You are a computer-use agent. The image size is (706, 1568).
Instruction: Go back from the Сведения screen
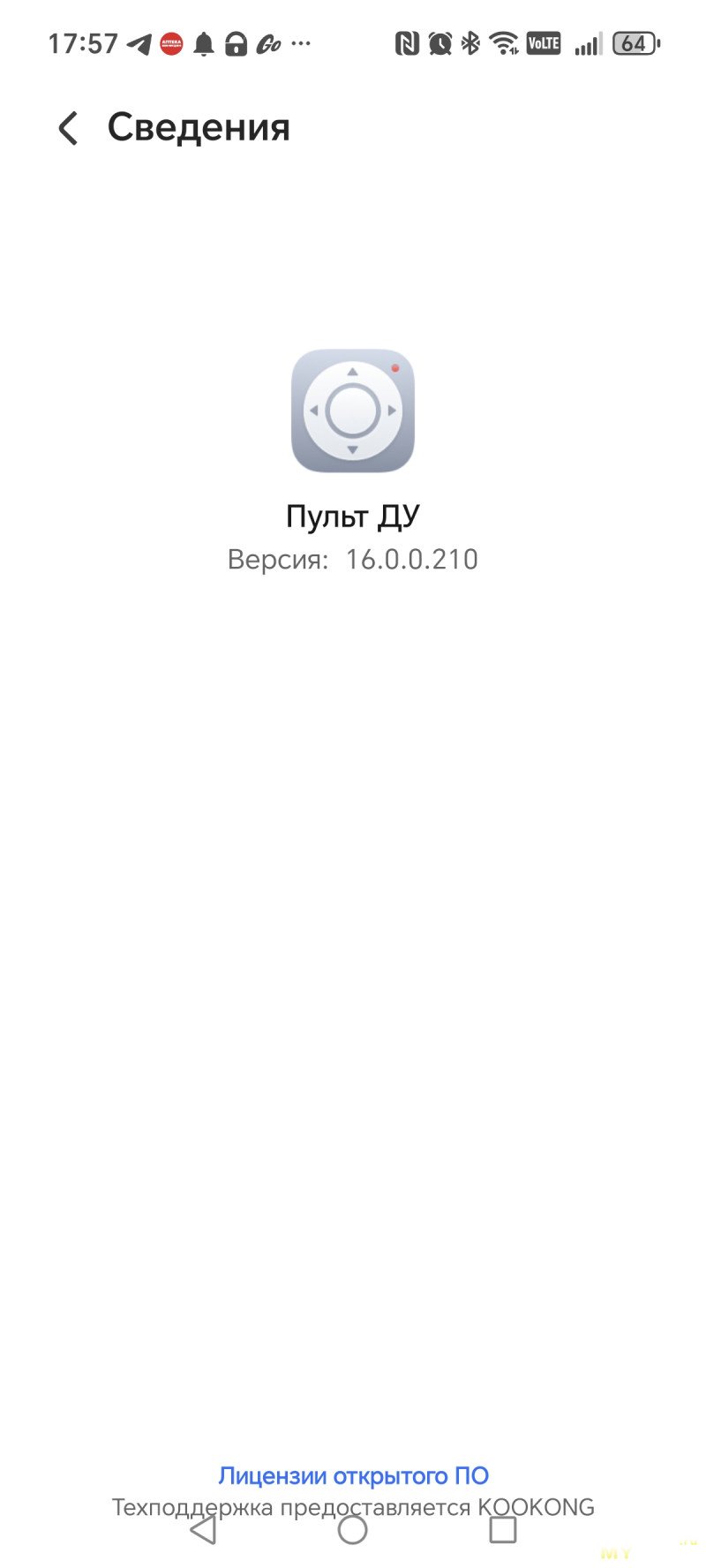[x=68, y=128]
